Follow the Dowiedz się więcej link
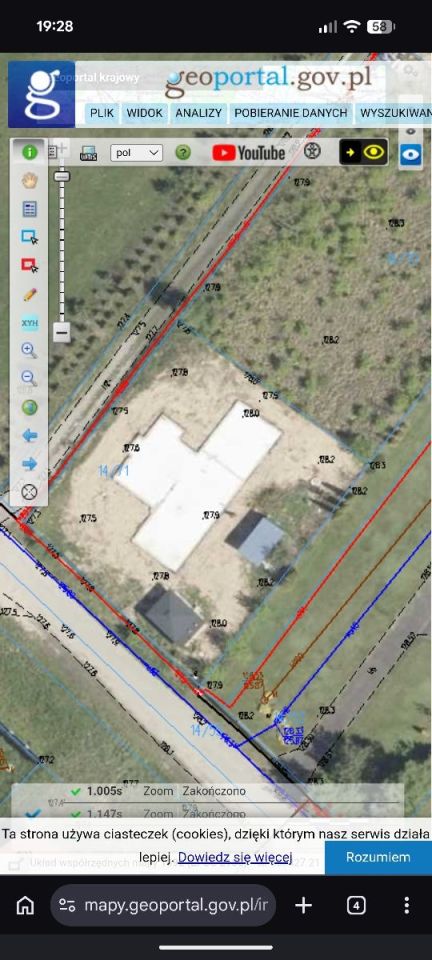Screen dimensions: 432x960 point(235,857)
